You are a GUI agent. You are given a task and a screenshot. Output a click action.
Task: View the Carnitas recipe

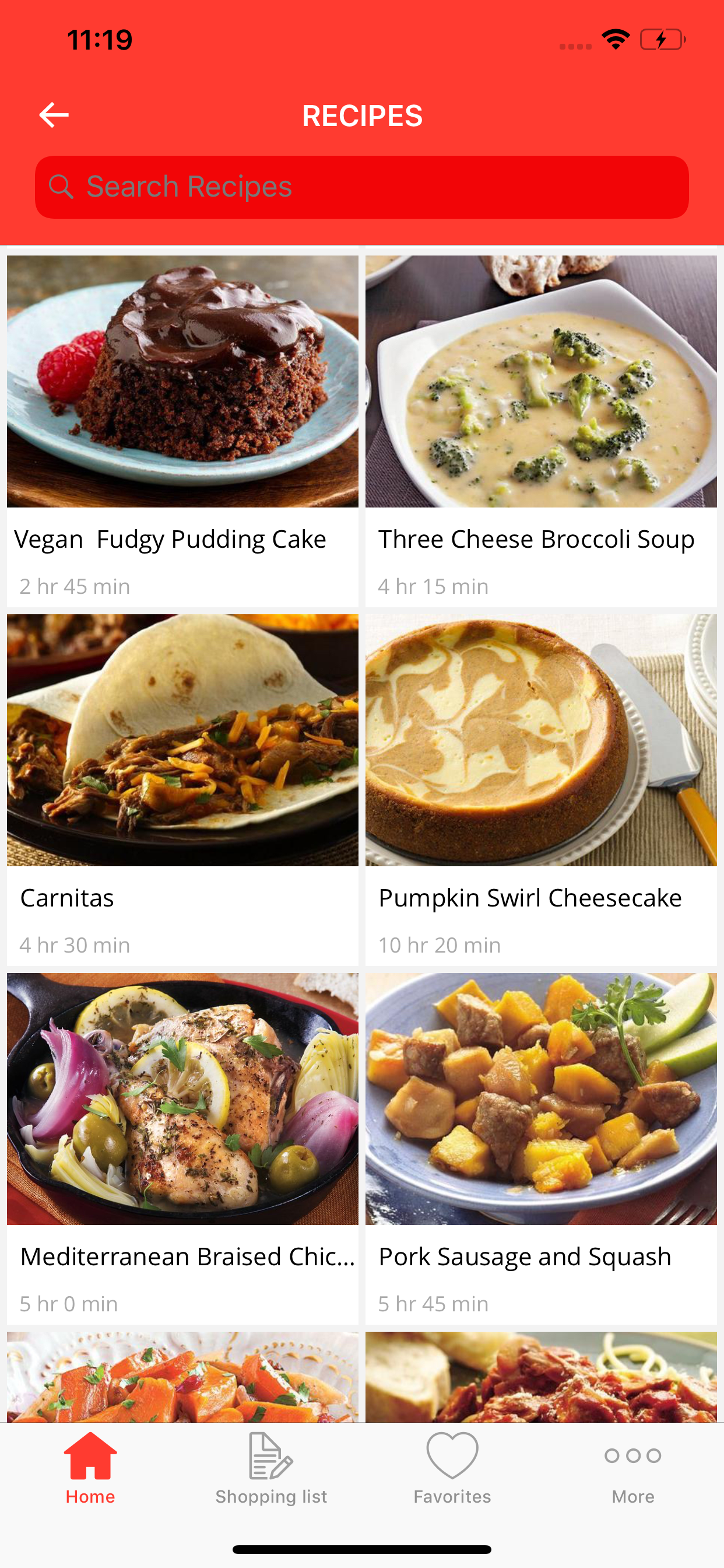tap(182, 789)
